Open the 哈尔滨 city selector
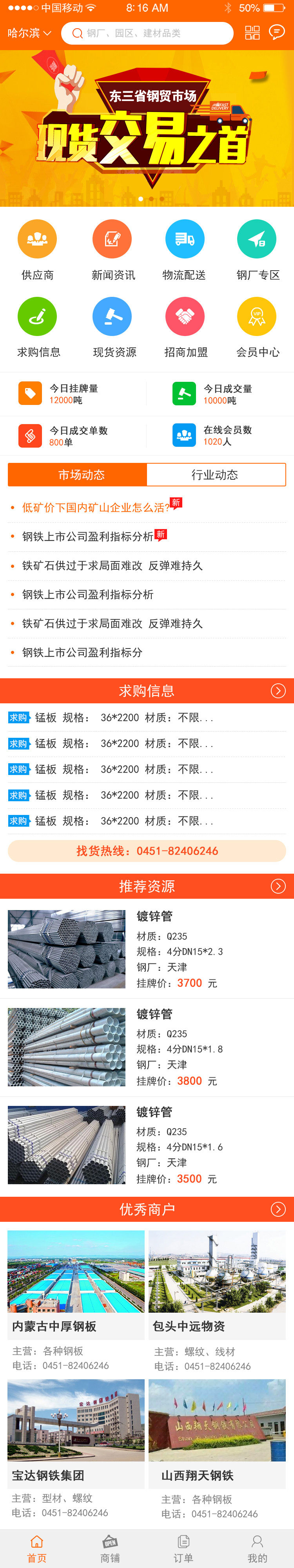Image resolution: width=294 pixels, height=1568 pixels. [29, 33]
